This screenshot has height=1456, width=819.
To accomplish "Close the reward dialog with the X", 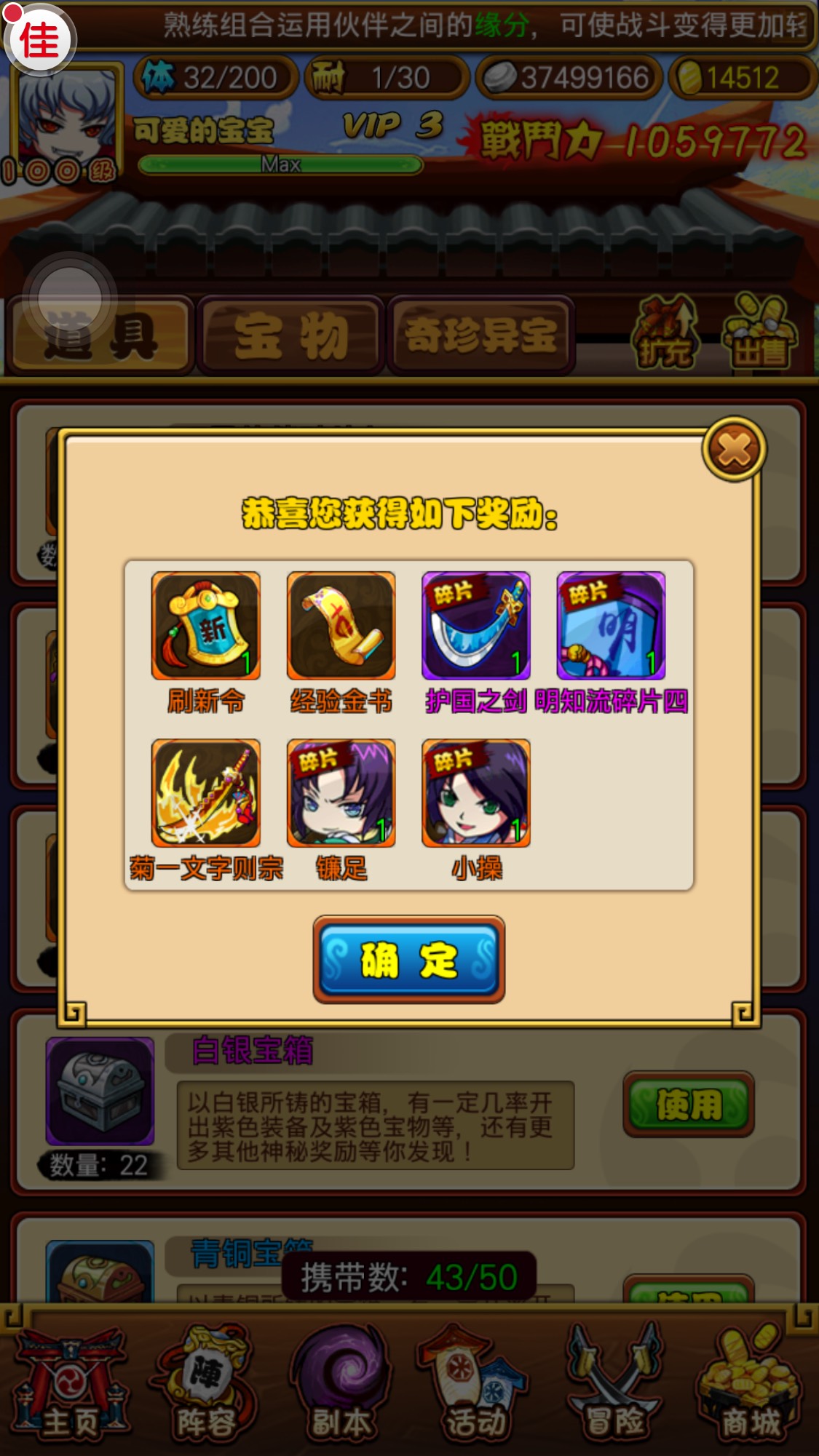I will (734, 450).
